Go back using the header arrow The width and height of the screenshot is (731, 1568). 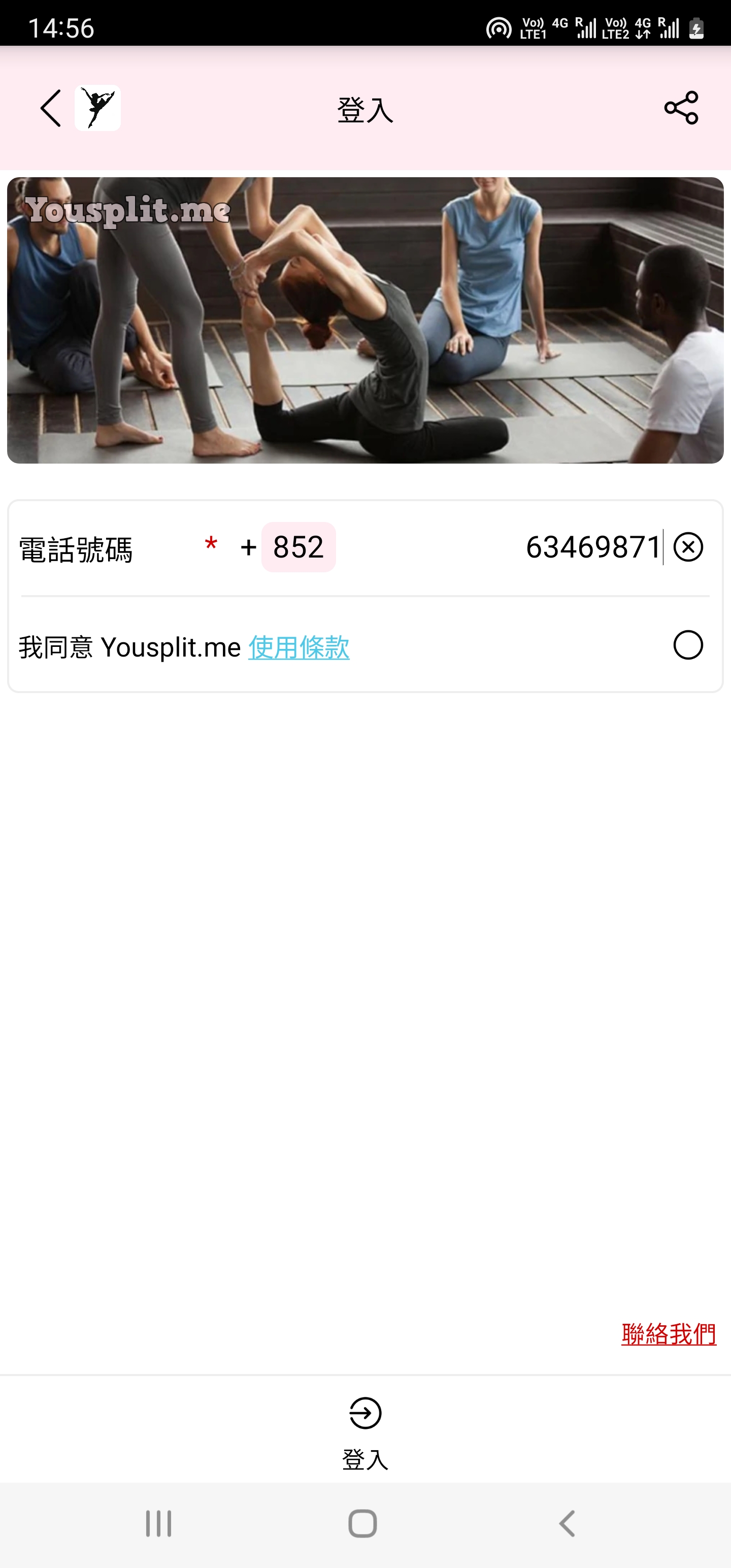pos(51,108)
